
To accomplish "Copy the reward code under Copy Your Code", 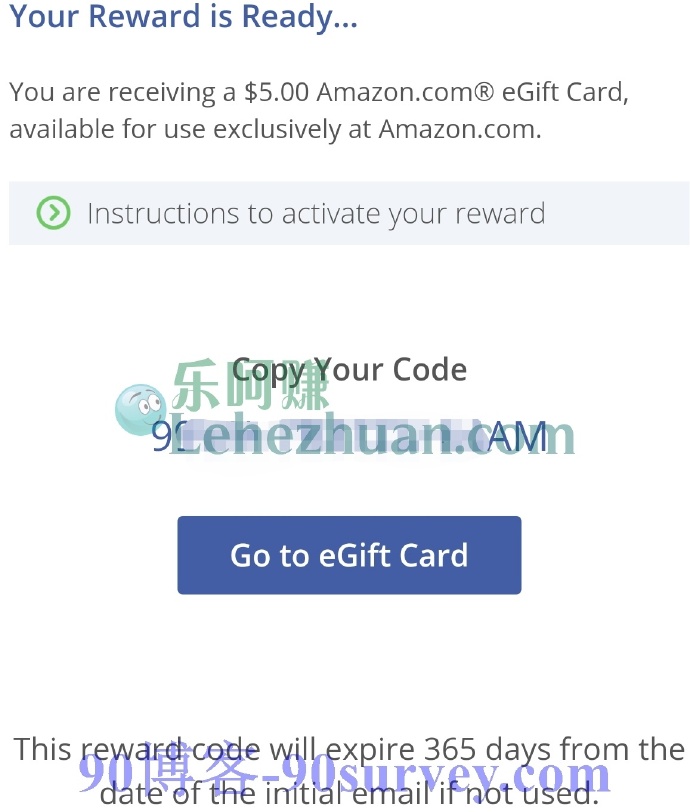I will point(349,438).
